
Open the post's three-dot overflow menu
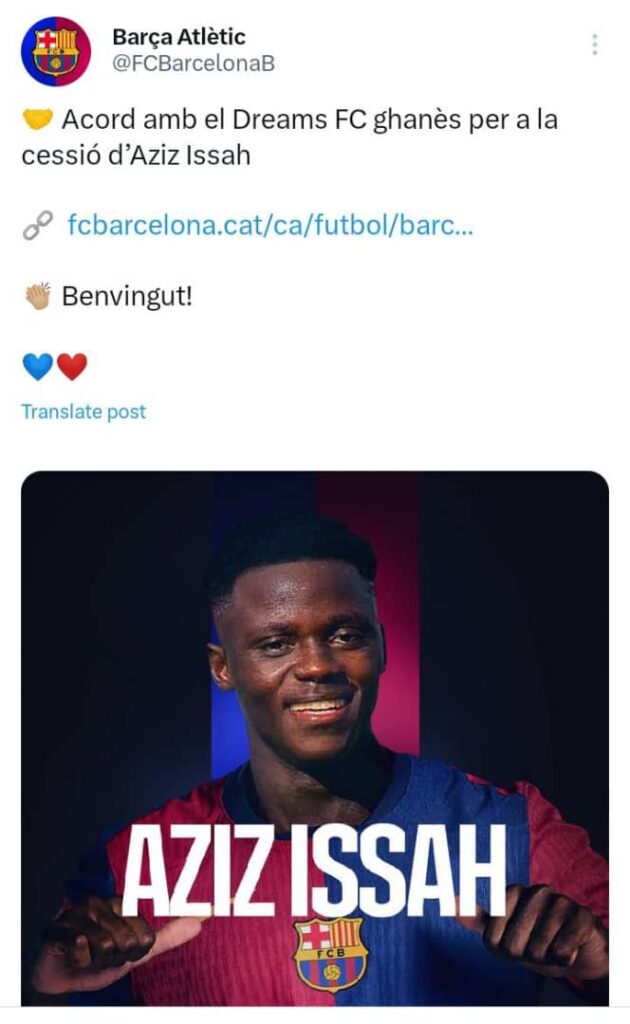pos(595,44)
